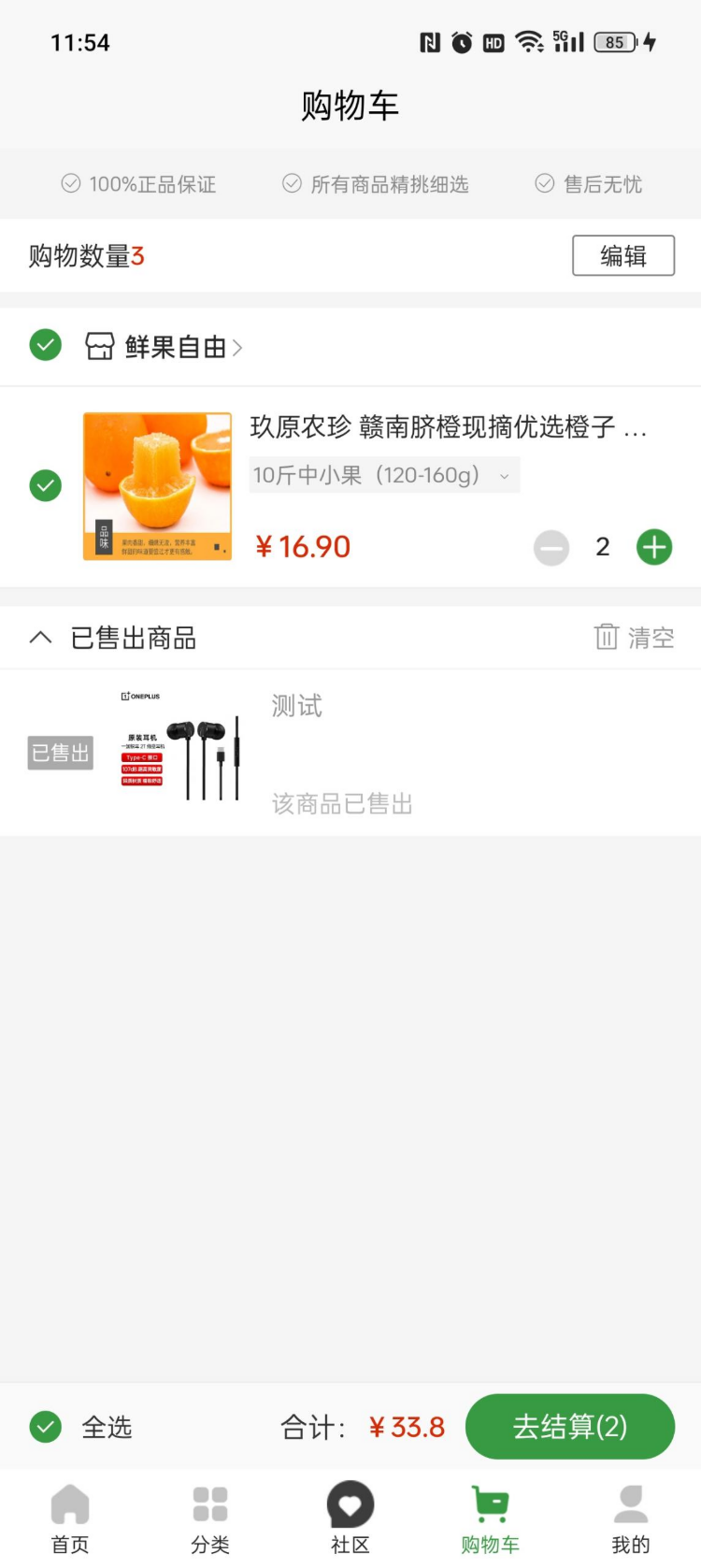701x1568 pixels.
Task: View the orange product thumbnail image
Action: 156,485
